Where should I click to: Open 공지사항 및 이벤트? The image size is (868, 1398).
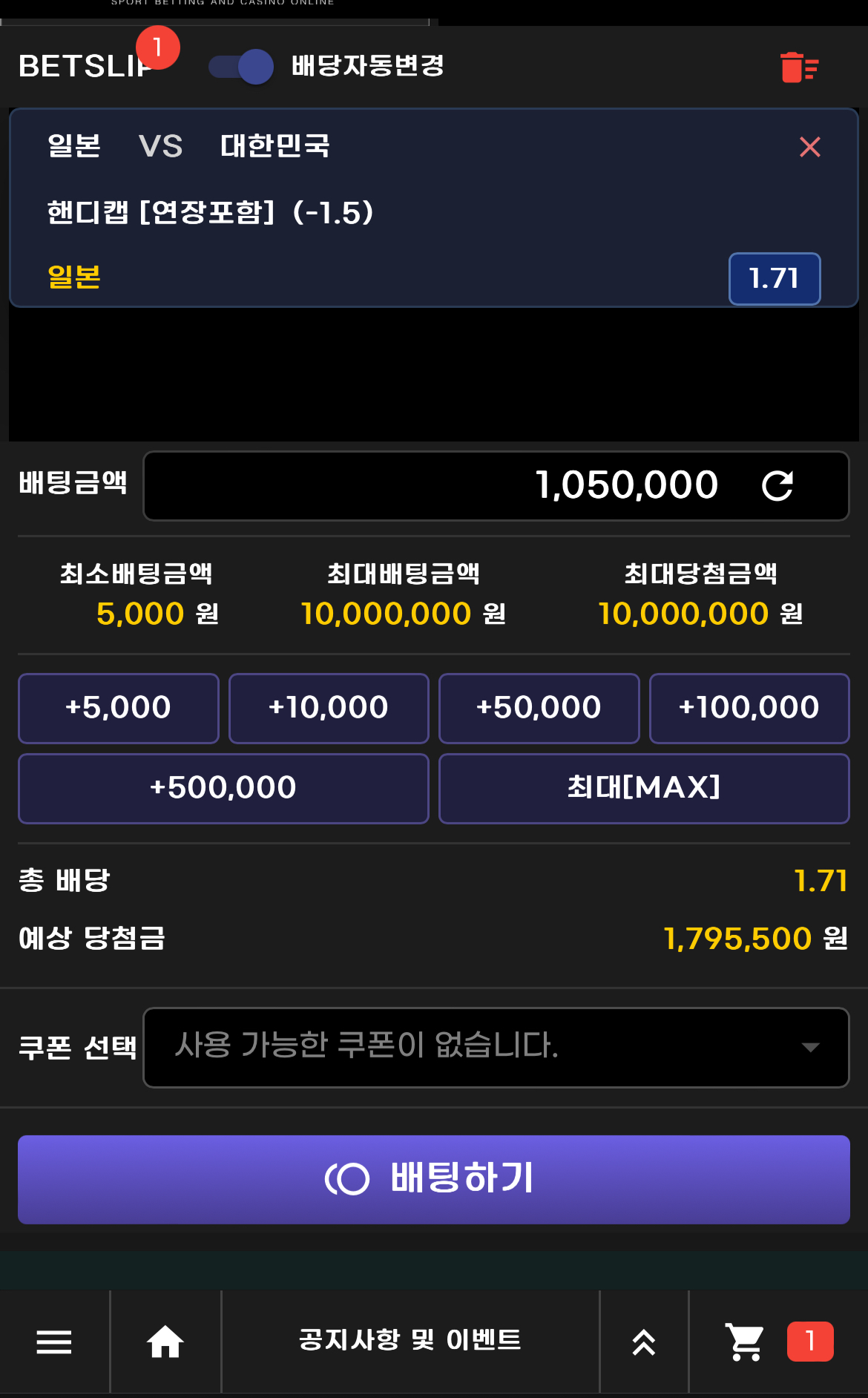410,1340
